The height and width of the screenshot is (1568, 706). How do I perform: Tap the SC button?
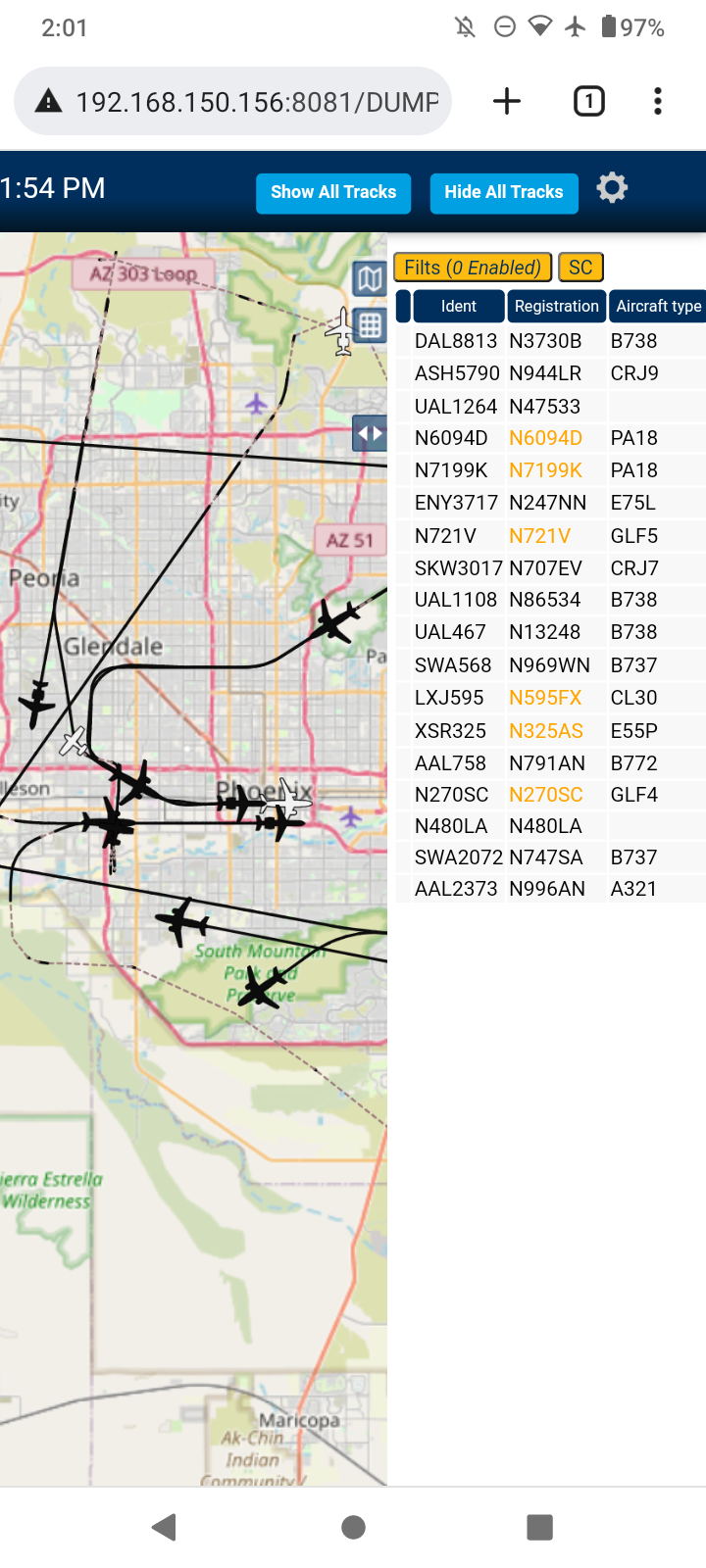580,268
